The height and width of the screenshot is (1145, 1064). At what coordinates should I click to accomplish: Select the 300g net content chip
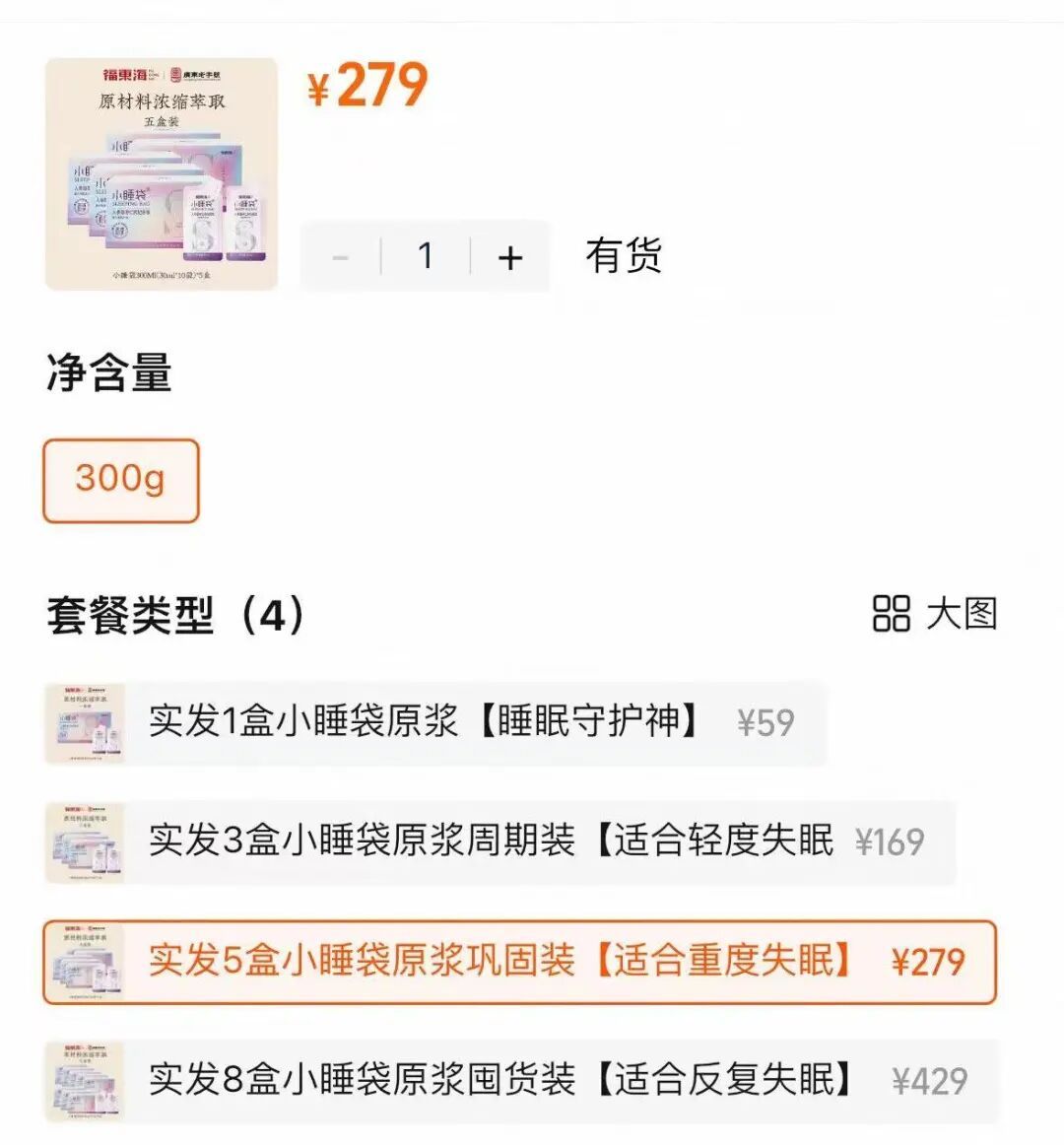pyautogui.click(x=121, y=480)
